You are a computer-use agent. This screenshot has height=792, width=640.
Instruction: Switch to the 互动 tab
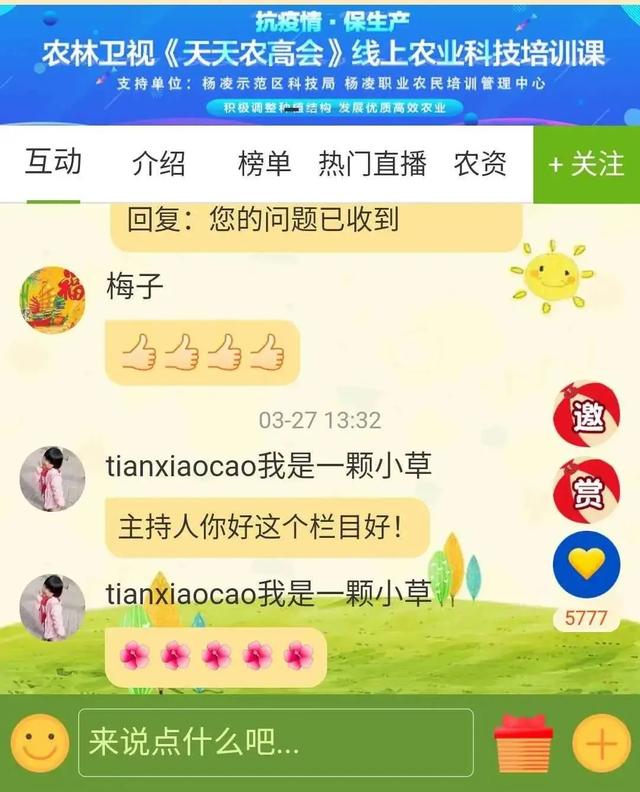pos(53,164)
